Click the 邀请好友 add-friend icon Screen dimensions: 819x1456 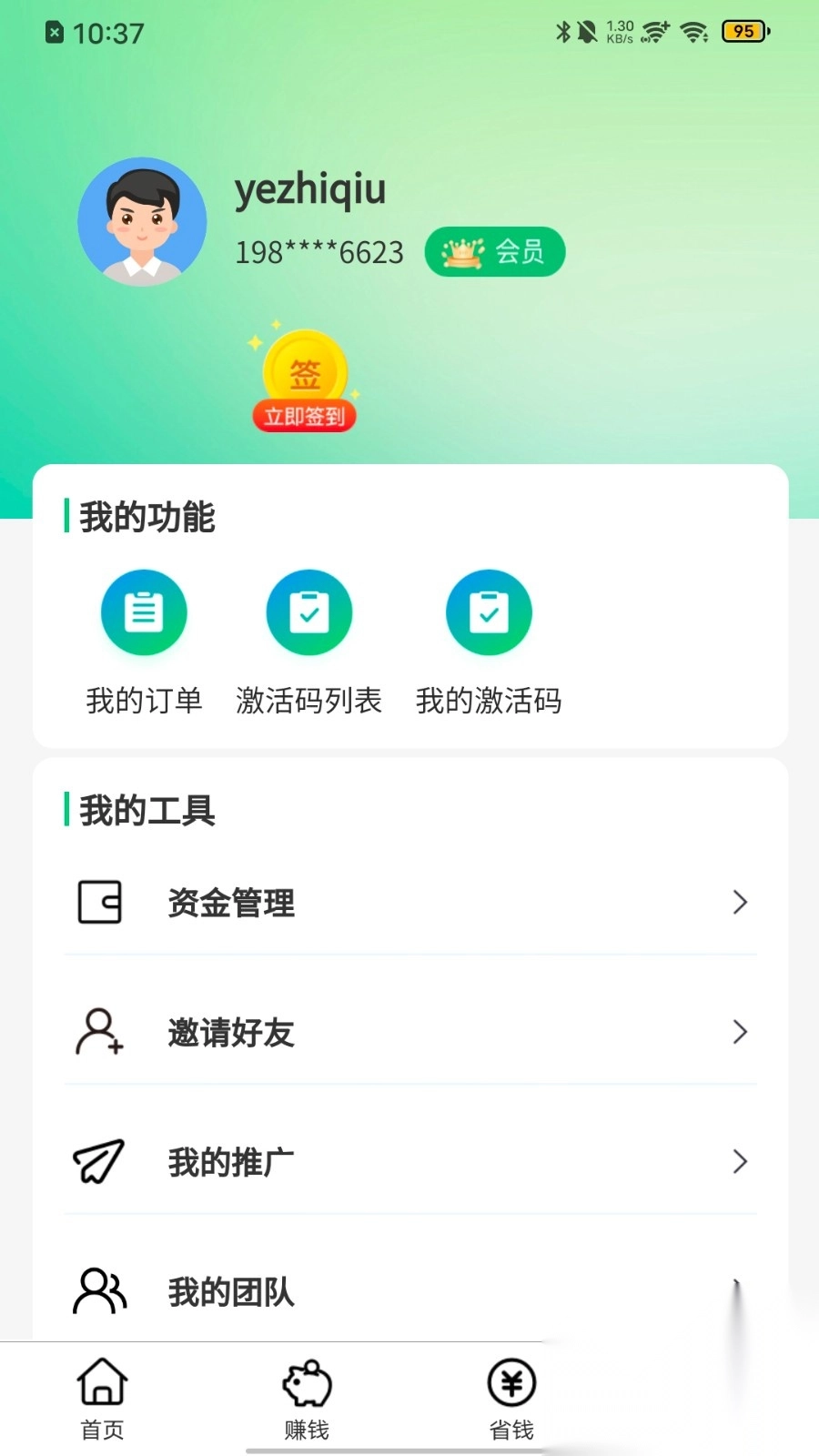tap(98, 1033)
